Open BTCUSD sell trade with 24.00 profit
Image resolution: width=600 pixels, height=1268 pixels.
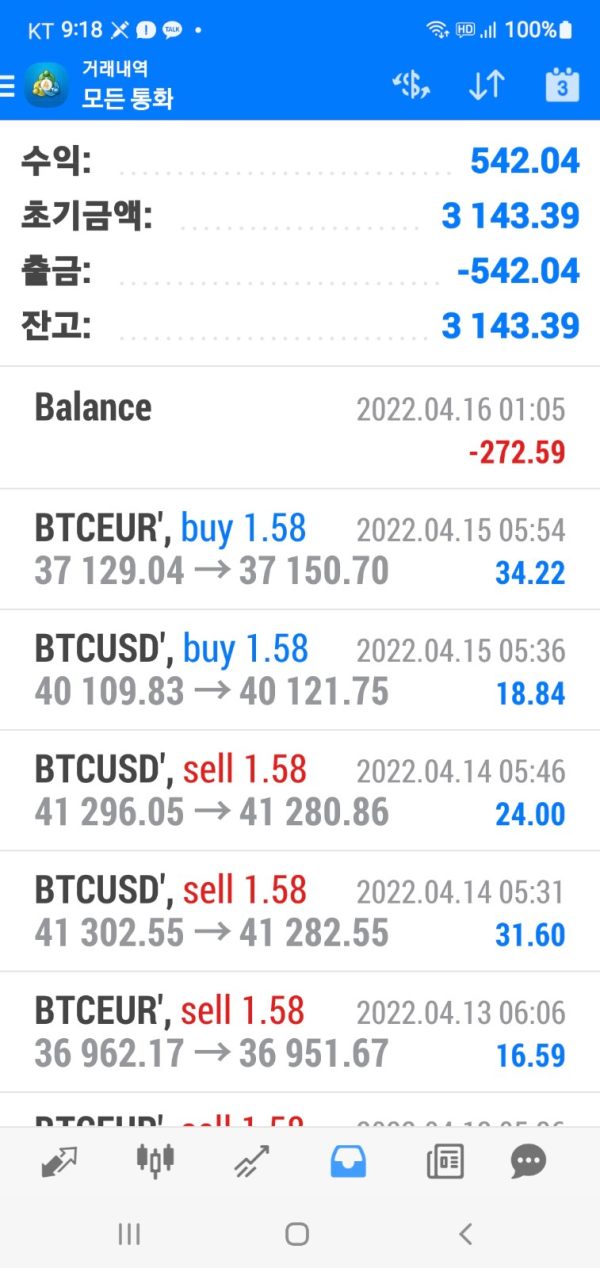coord(300,791)
